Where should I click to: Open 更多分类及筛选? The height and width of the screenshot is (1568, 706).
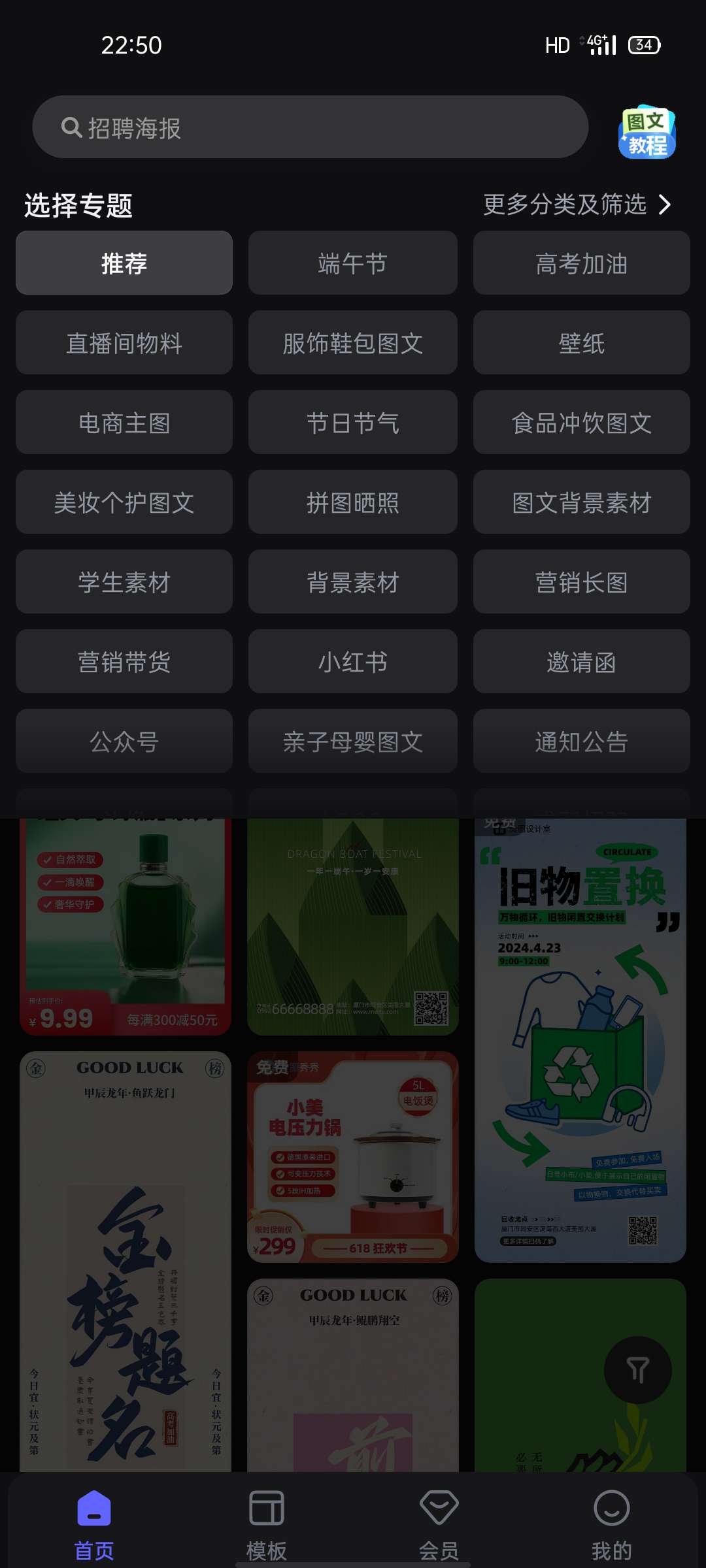[577, 204]
